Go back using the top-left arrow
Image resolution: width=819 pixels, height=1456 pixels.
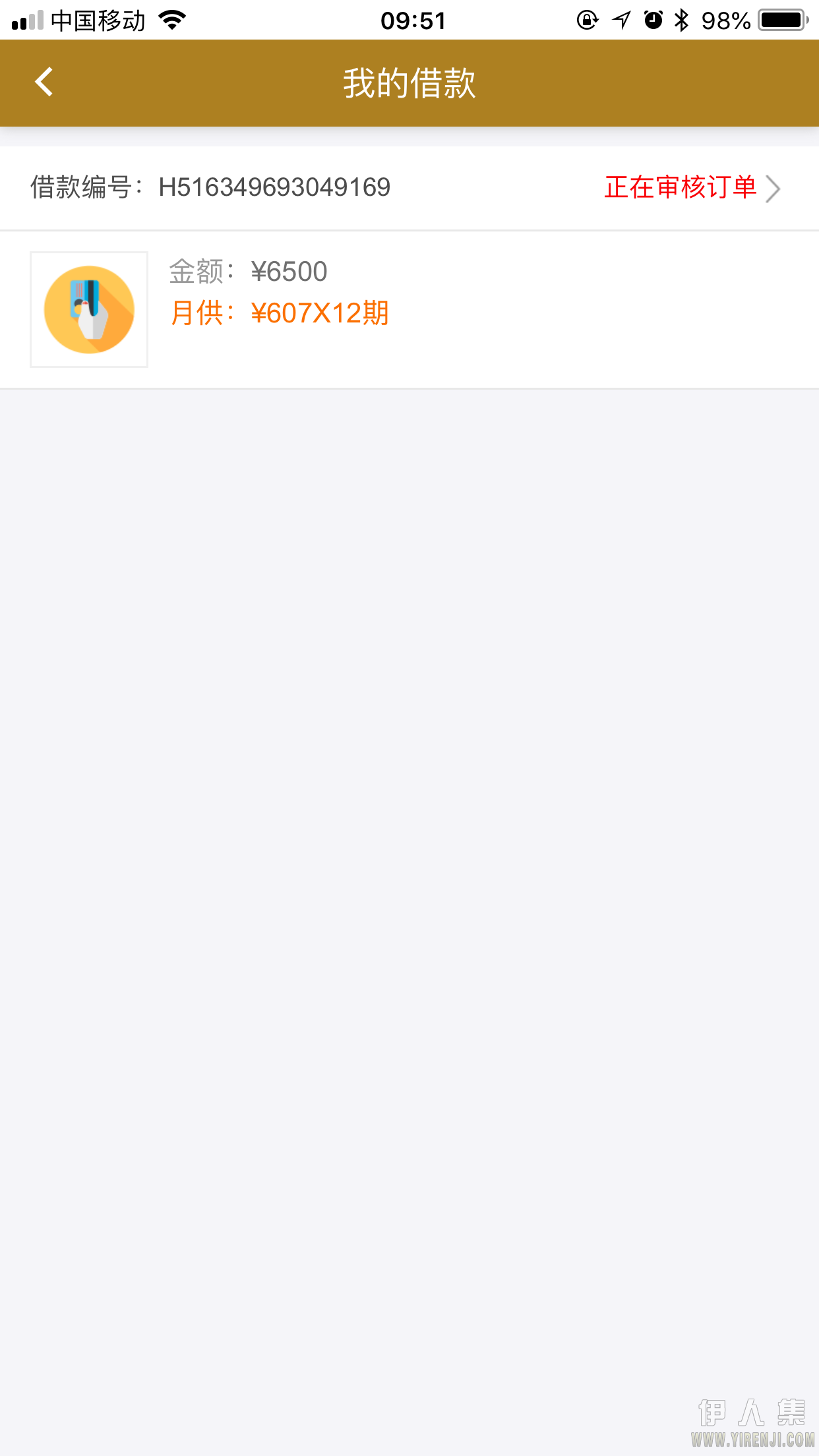pos(44,82)
